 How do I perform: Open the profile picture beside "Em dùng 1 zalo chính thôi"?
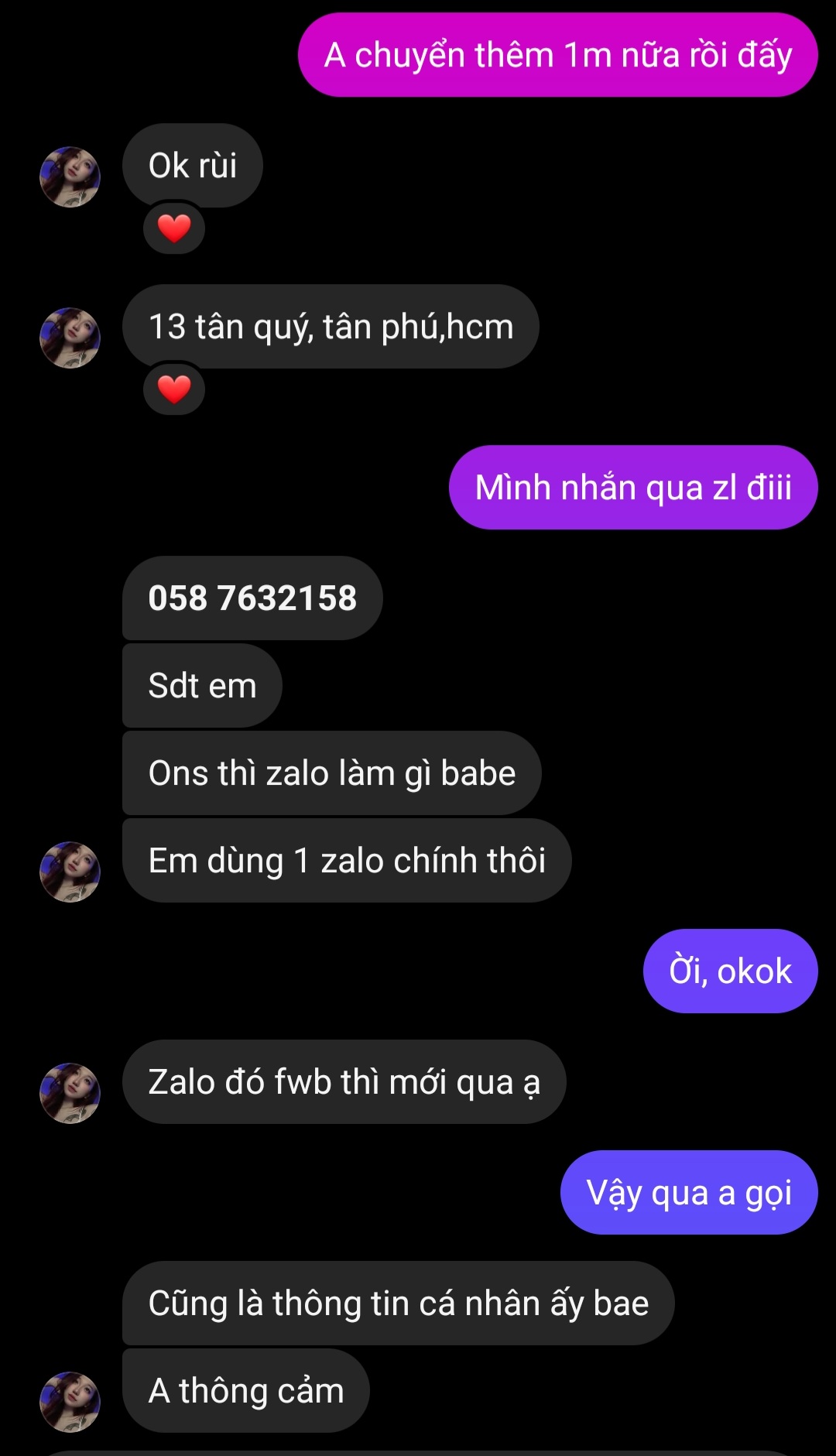(x=70, y=872)
